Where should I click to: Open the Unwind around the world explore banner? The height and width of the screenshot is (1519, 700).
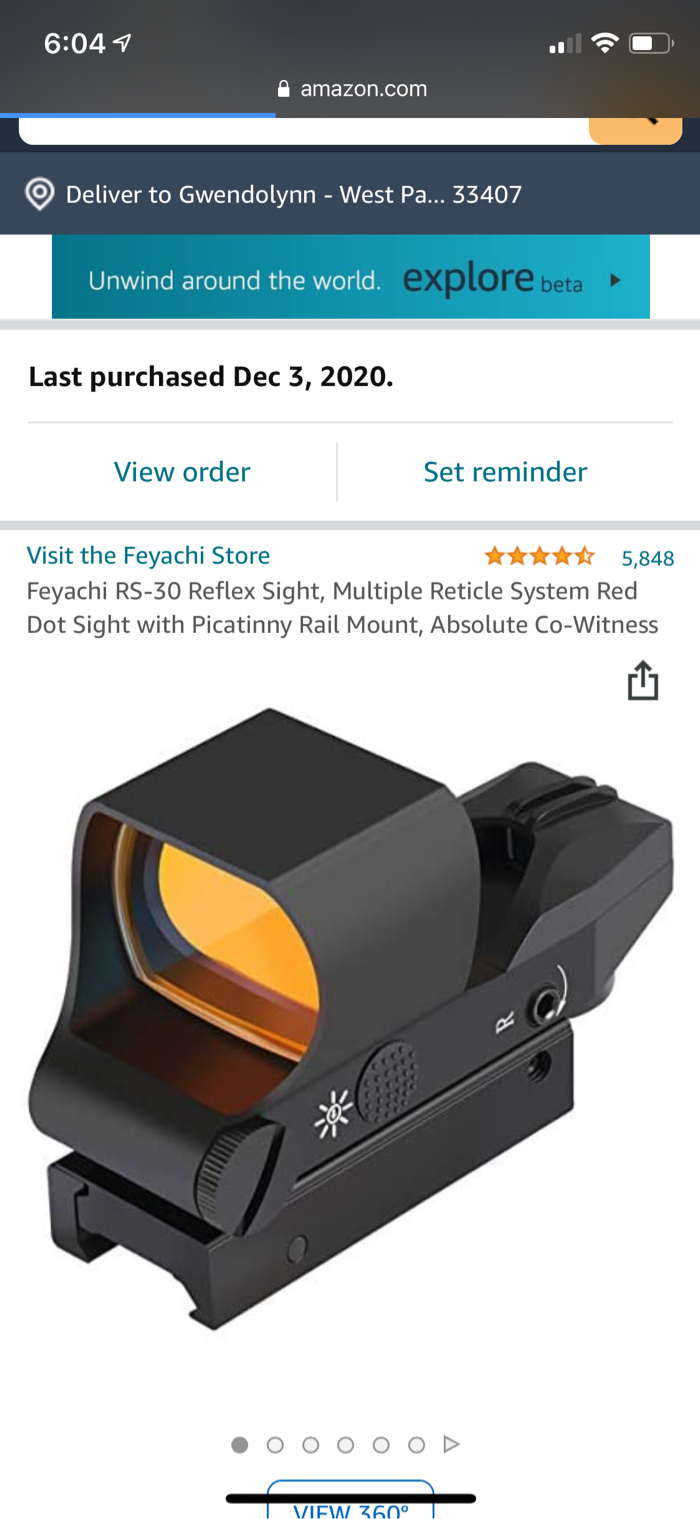[x=350, y=277]
